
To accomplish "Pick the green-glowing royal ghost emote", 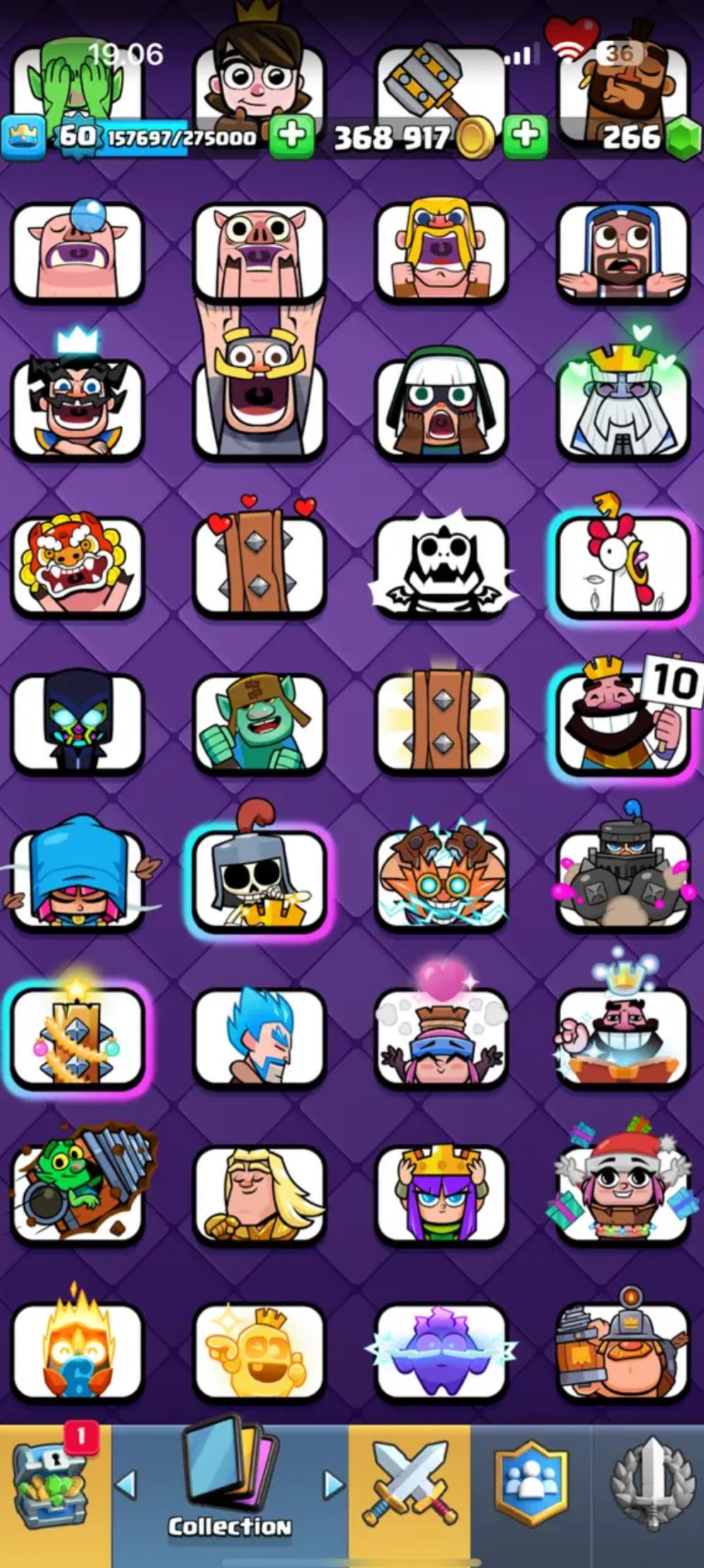I will 623,407.
